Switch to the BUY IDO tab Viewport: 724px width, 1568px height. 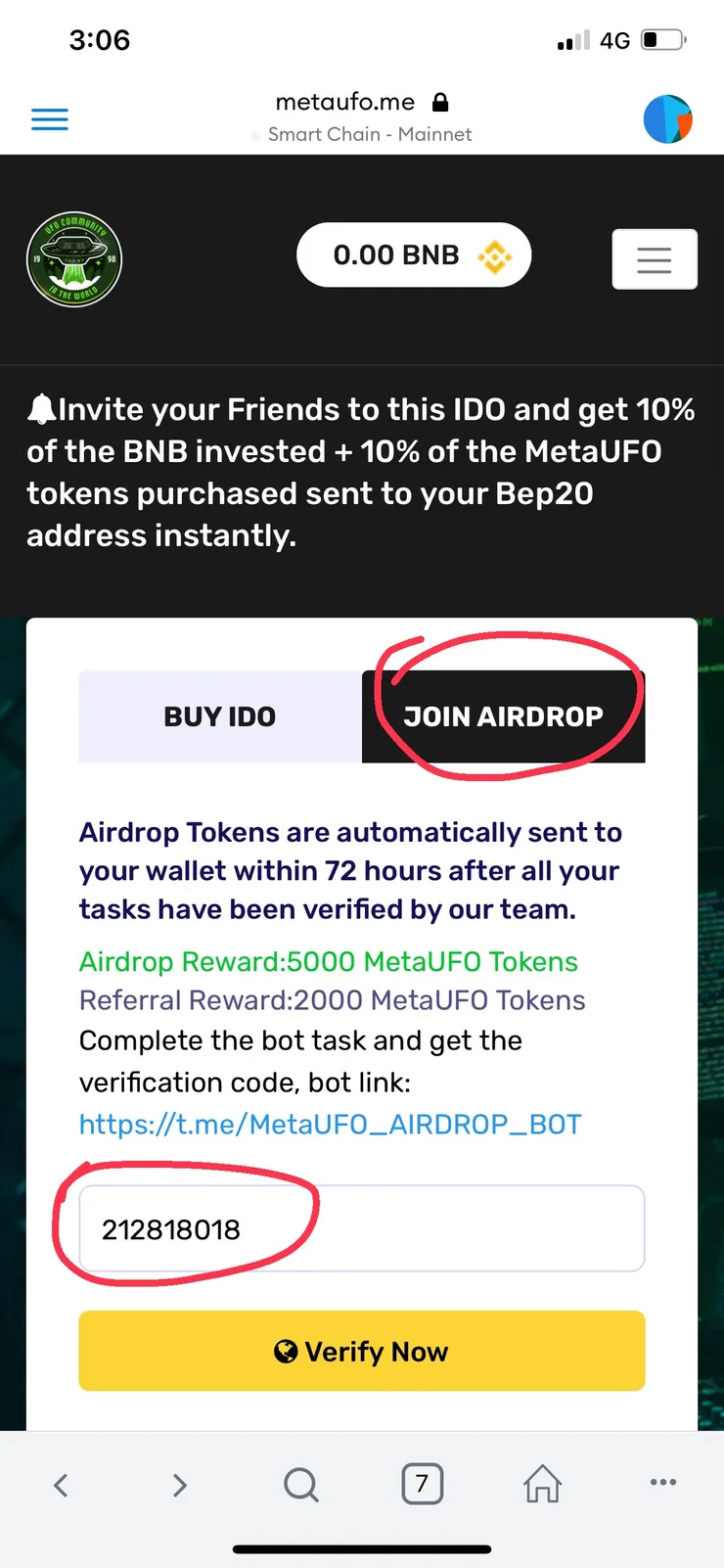tap(220, 716)
